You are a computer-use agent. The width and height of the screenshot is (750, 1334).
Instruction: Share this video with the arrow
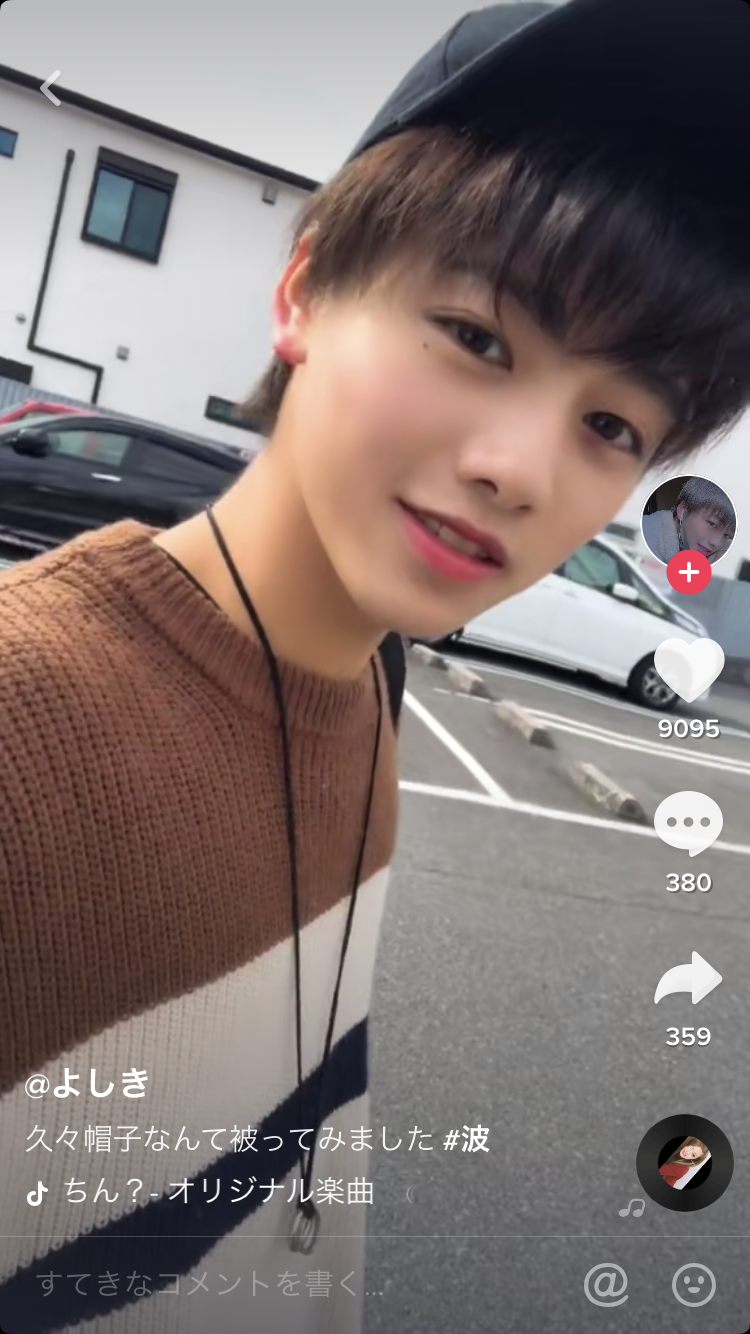pos(689,979)
